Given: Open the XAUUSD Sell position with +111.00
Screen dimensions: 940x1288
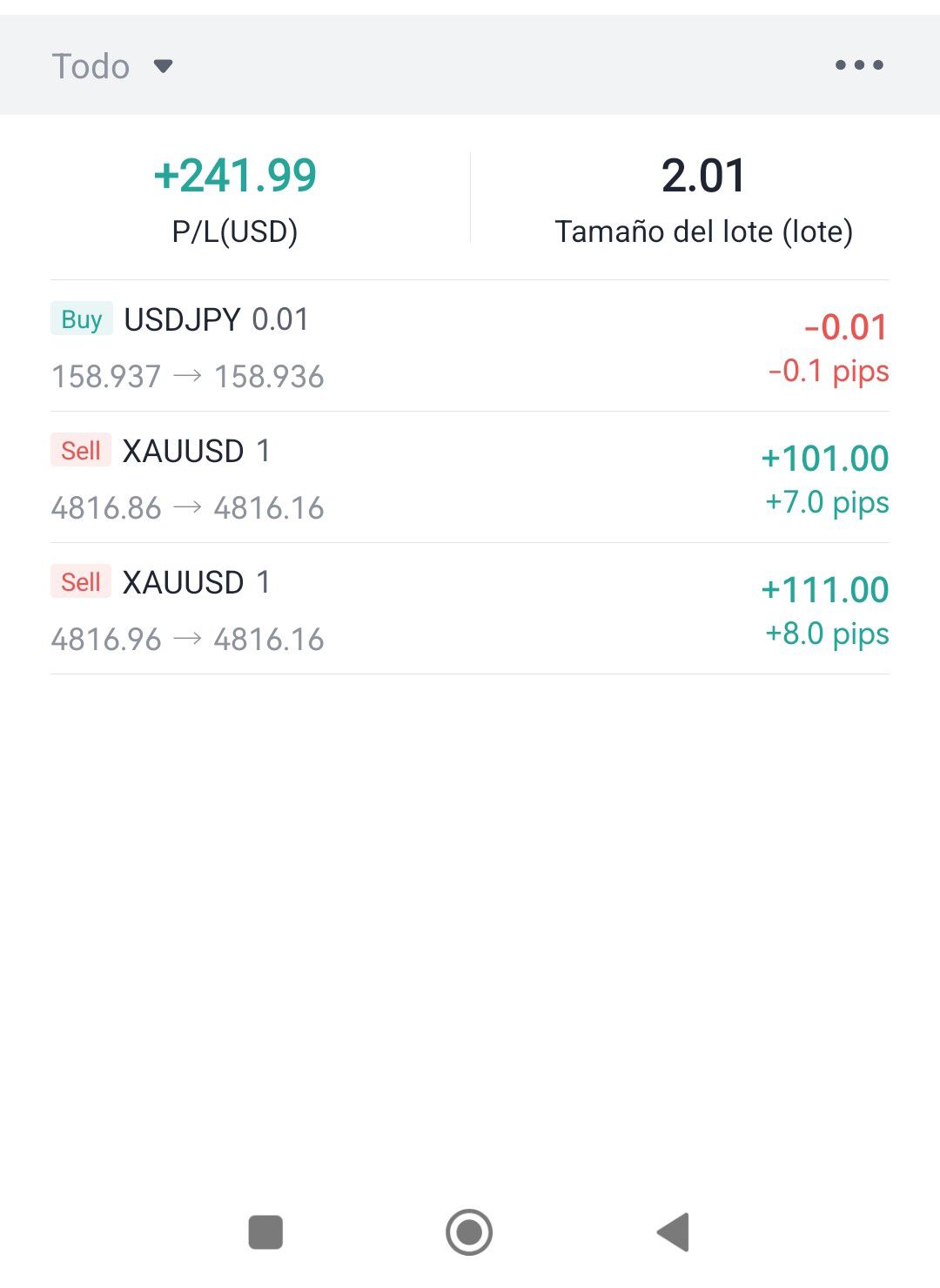Looking at the screenshot, I should click(x=470, y=609).
